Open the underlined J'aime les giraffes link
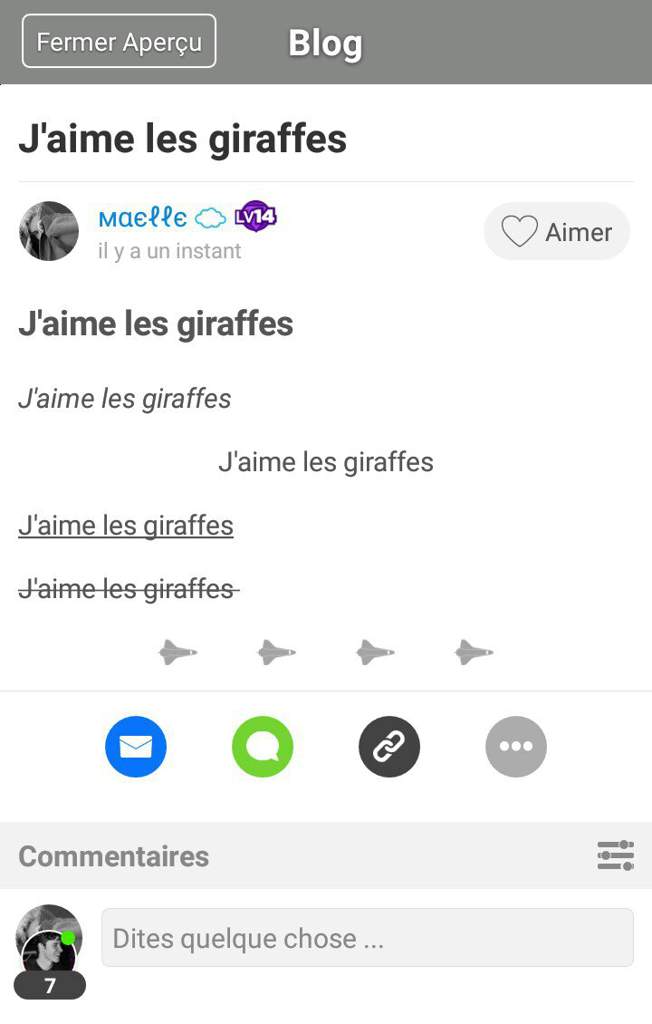 (x=126, y=525)
